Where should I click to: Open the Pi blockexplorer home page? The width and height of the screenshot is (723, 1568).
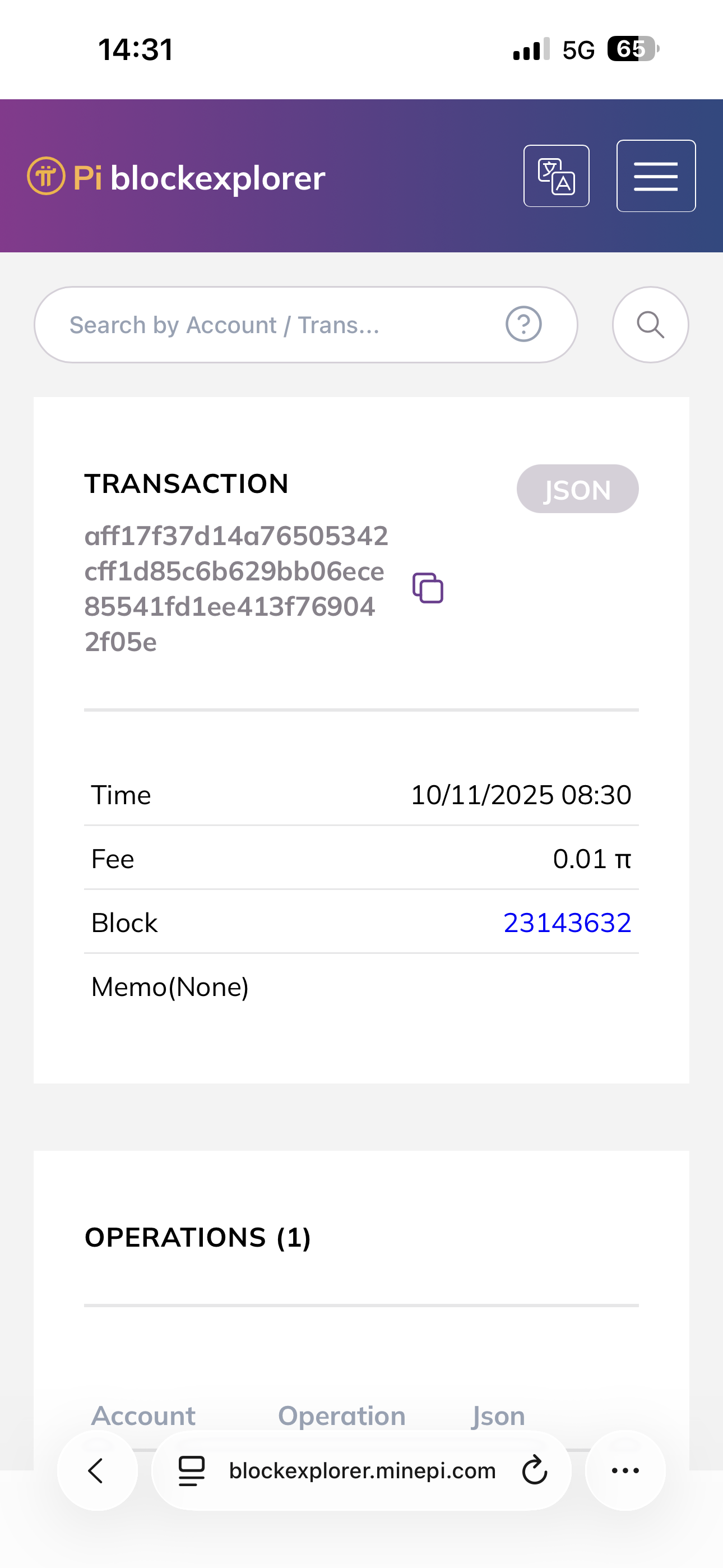(x=177, y=178)
